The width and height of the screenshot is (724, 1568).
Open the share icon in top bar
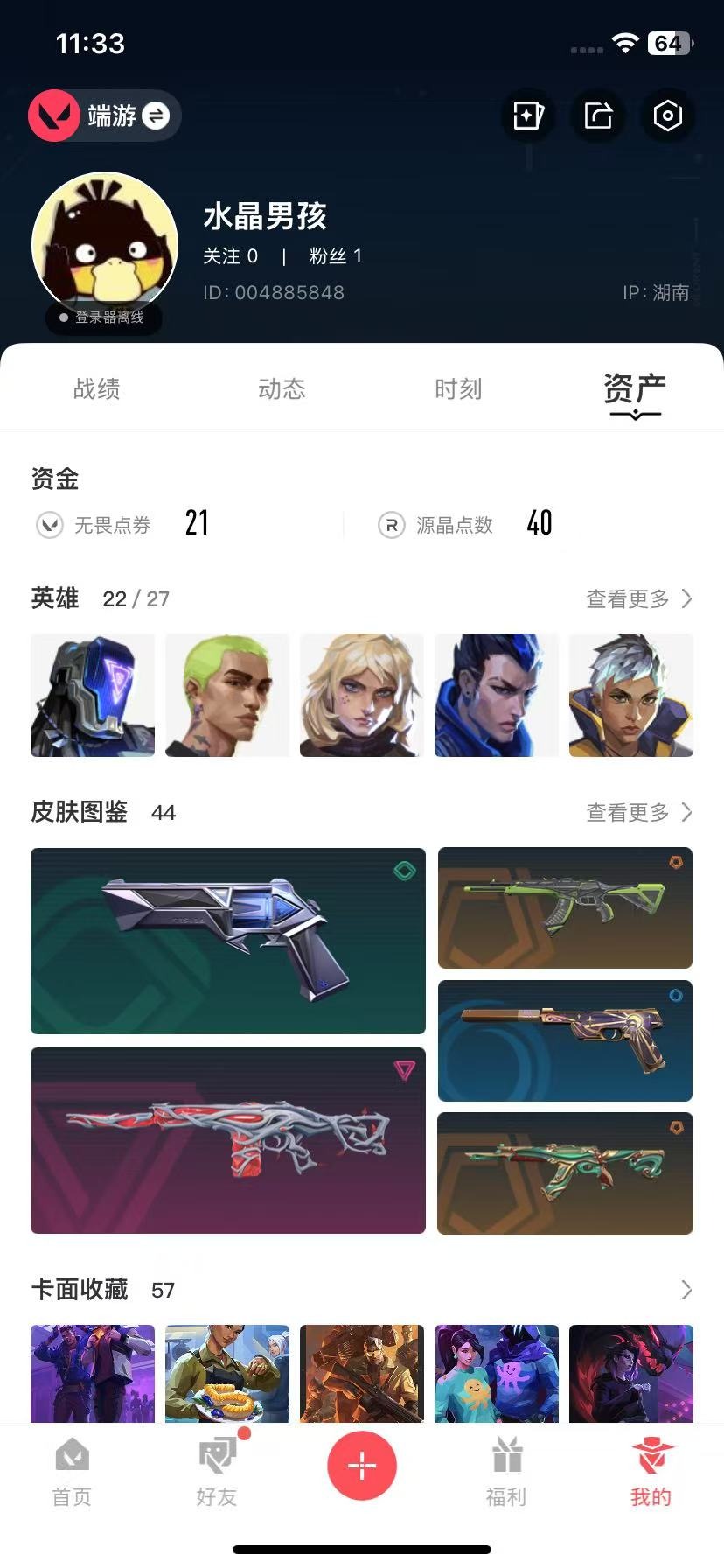pos(598,115)
